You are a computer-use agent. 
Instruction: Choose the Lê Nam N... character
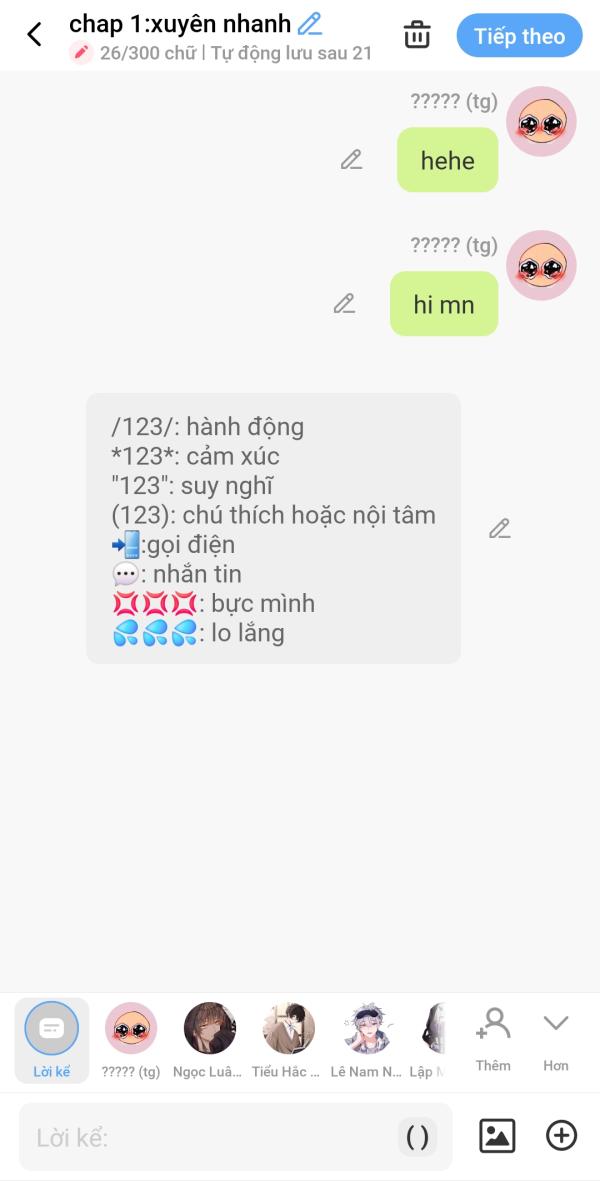point(366,1040)
